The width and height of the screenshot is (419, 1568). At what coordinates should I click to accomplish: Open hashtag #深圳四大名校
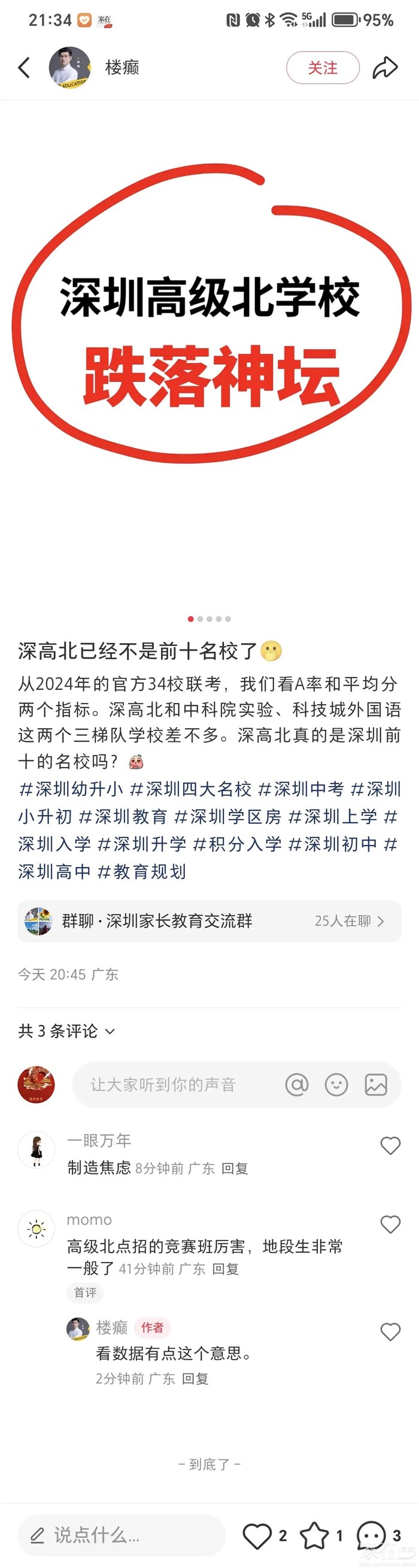pos(191,789)
